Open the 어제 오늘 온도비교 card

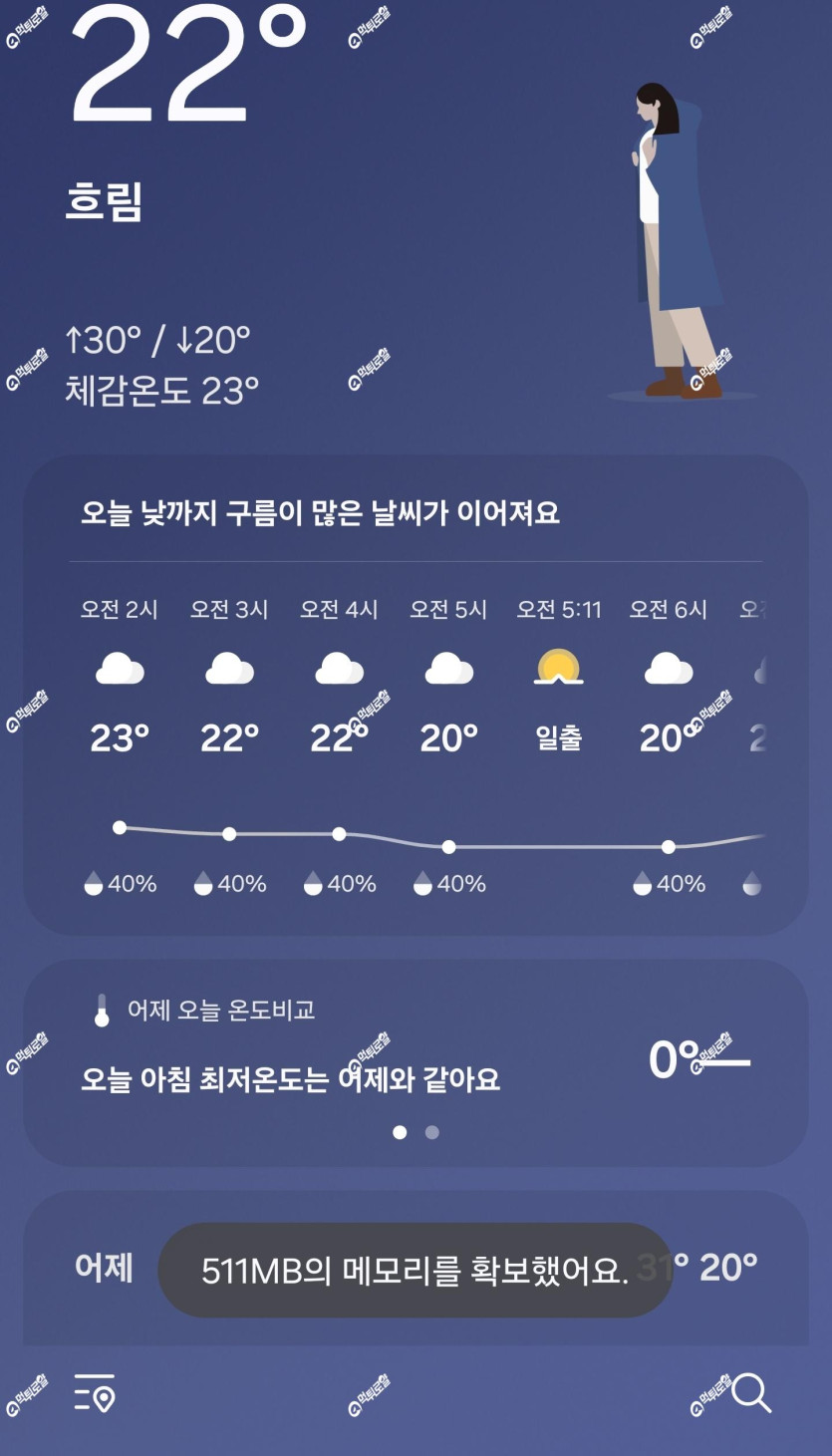click(416, 1063)
